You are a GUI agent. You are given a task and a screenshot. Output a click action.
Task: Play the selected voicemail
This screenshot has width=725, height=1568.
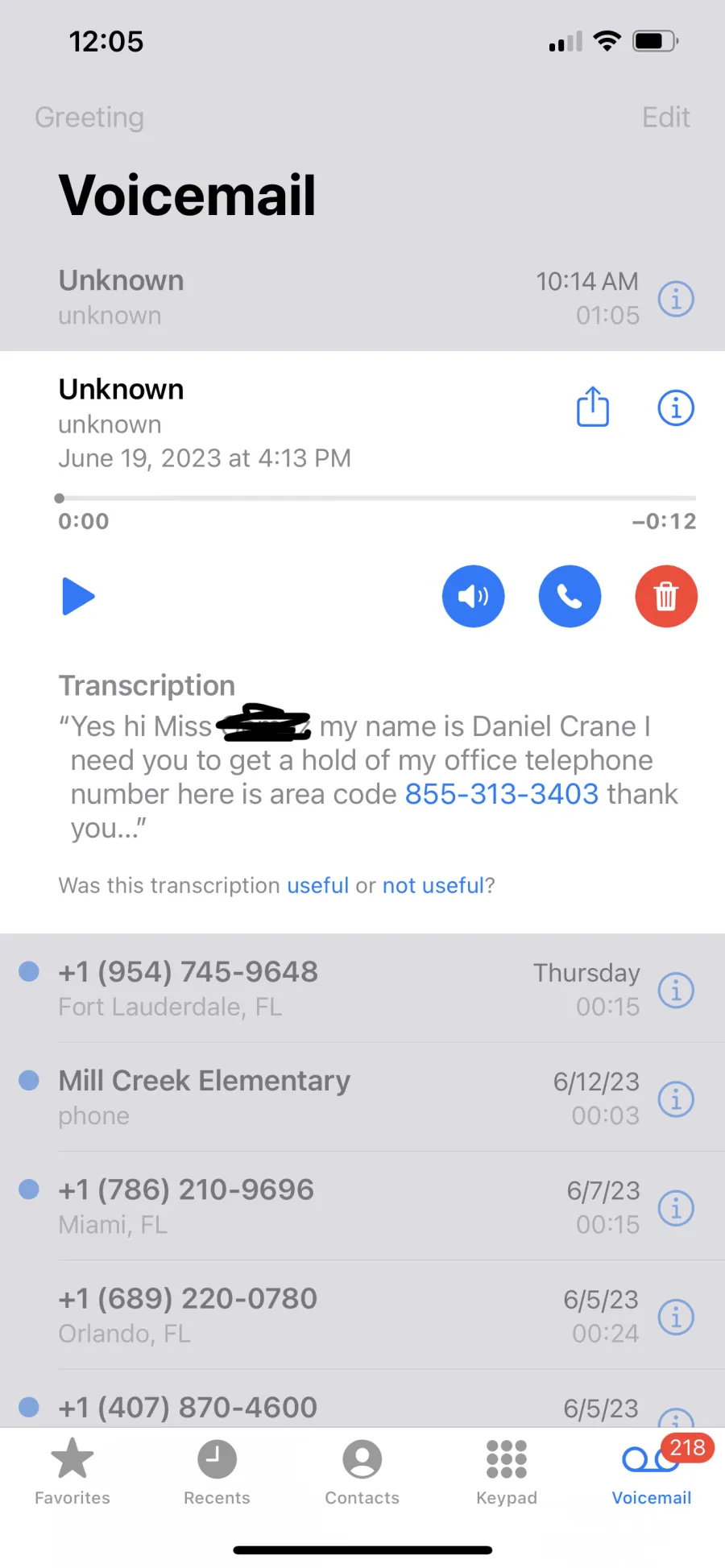coord(78,597)
